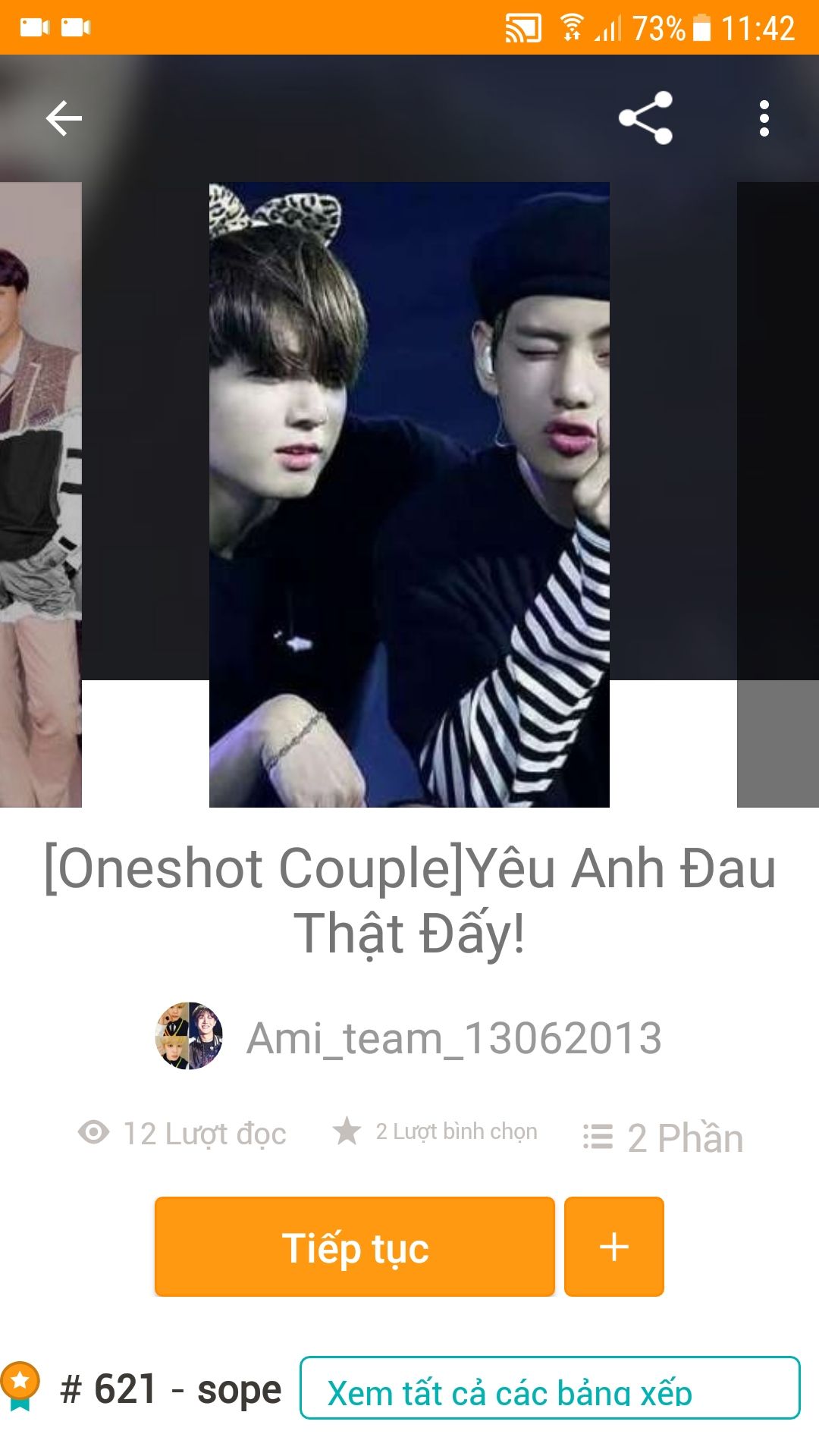
Task: Select the next story cover on the right
Action: click(778, 494)
